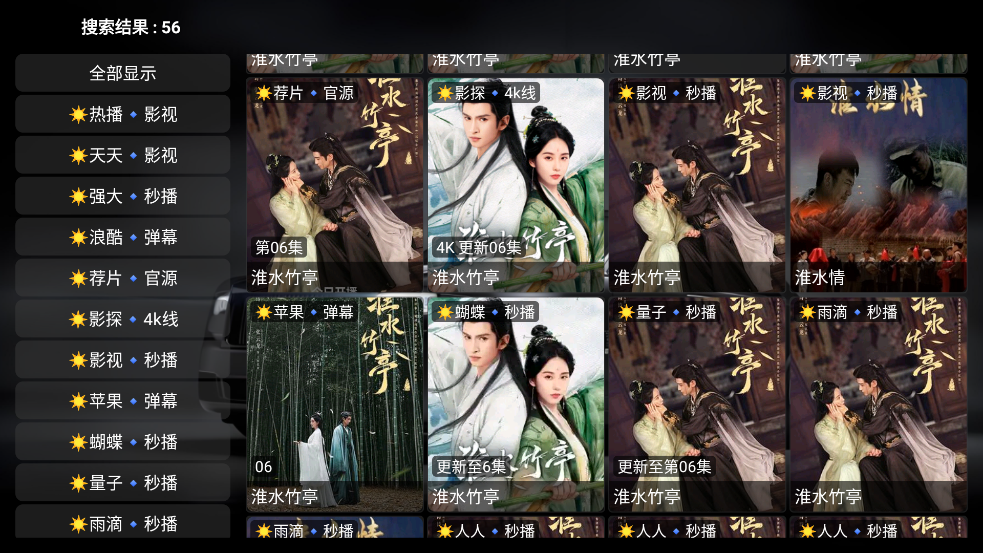The width and height of the screenshot is (983, 553).
Task: Open the grid's 淮水竹亭 card from 雨滴 秒播
Action: point(879,405)
